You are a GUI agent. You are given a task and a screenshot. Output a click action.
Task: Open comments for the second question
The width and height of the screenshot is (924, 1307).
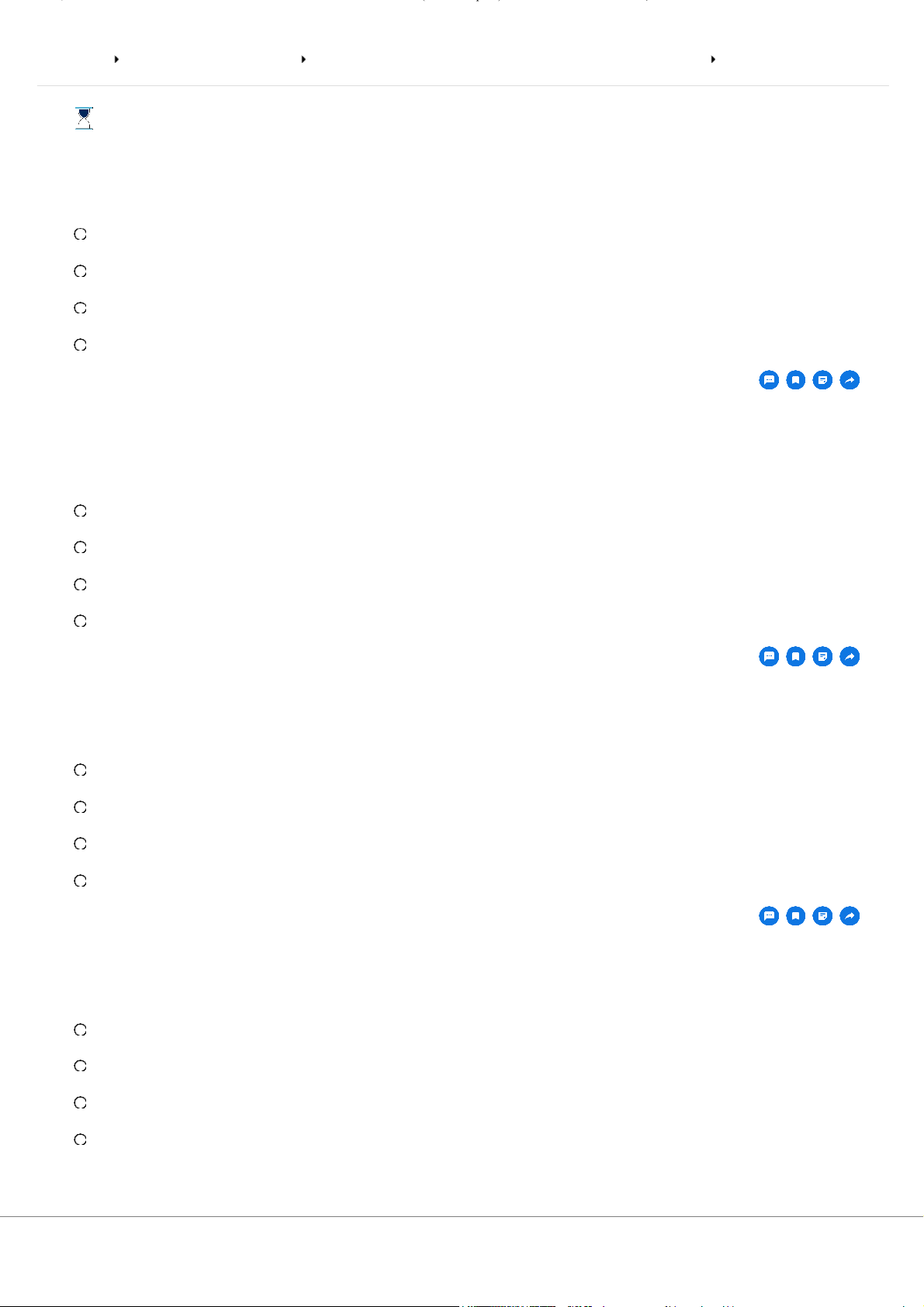click(769, 657)
